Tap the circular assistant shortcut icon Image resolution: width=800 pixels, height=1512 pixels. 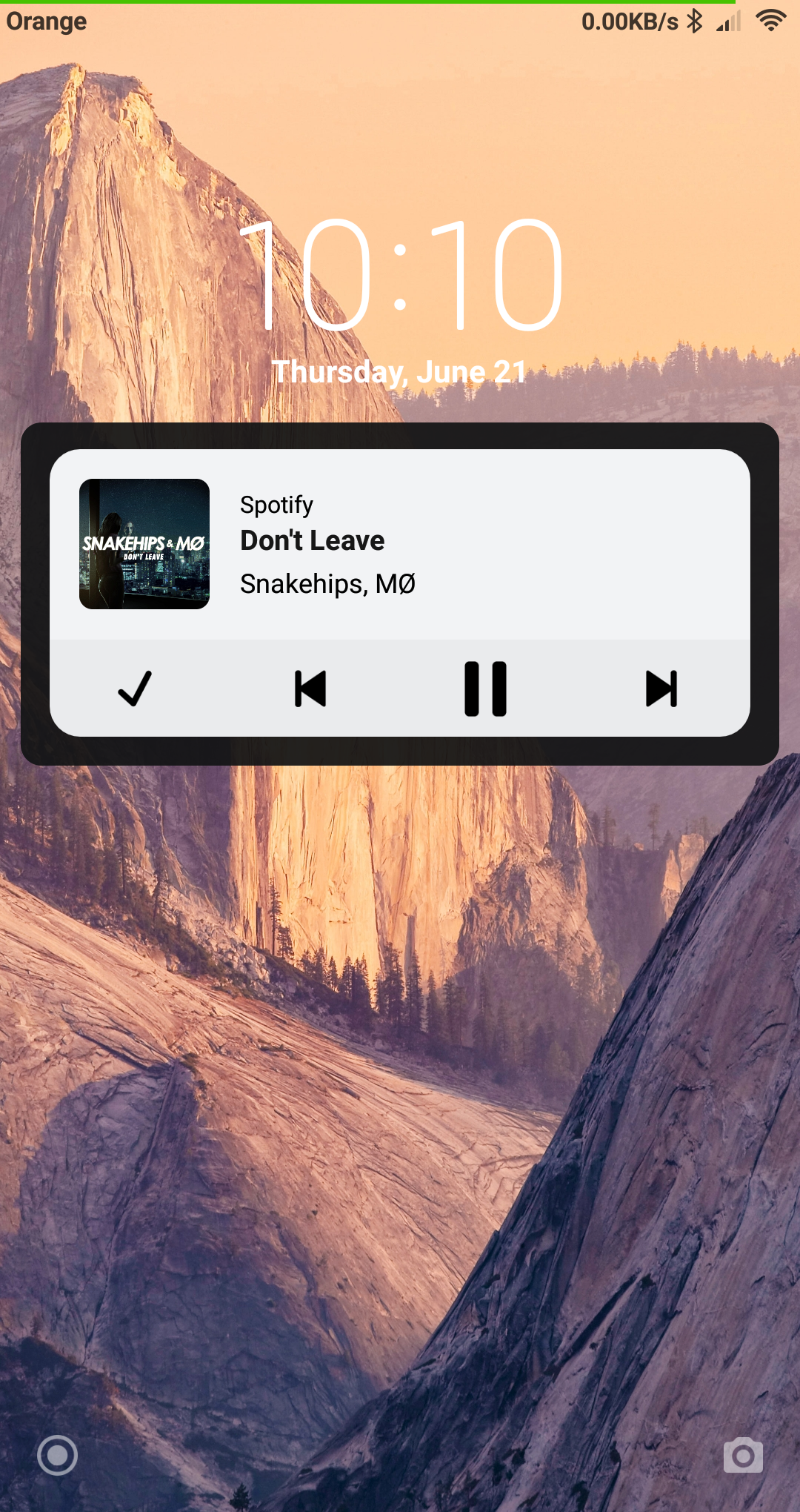point(57,1456)
